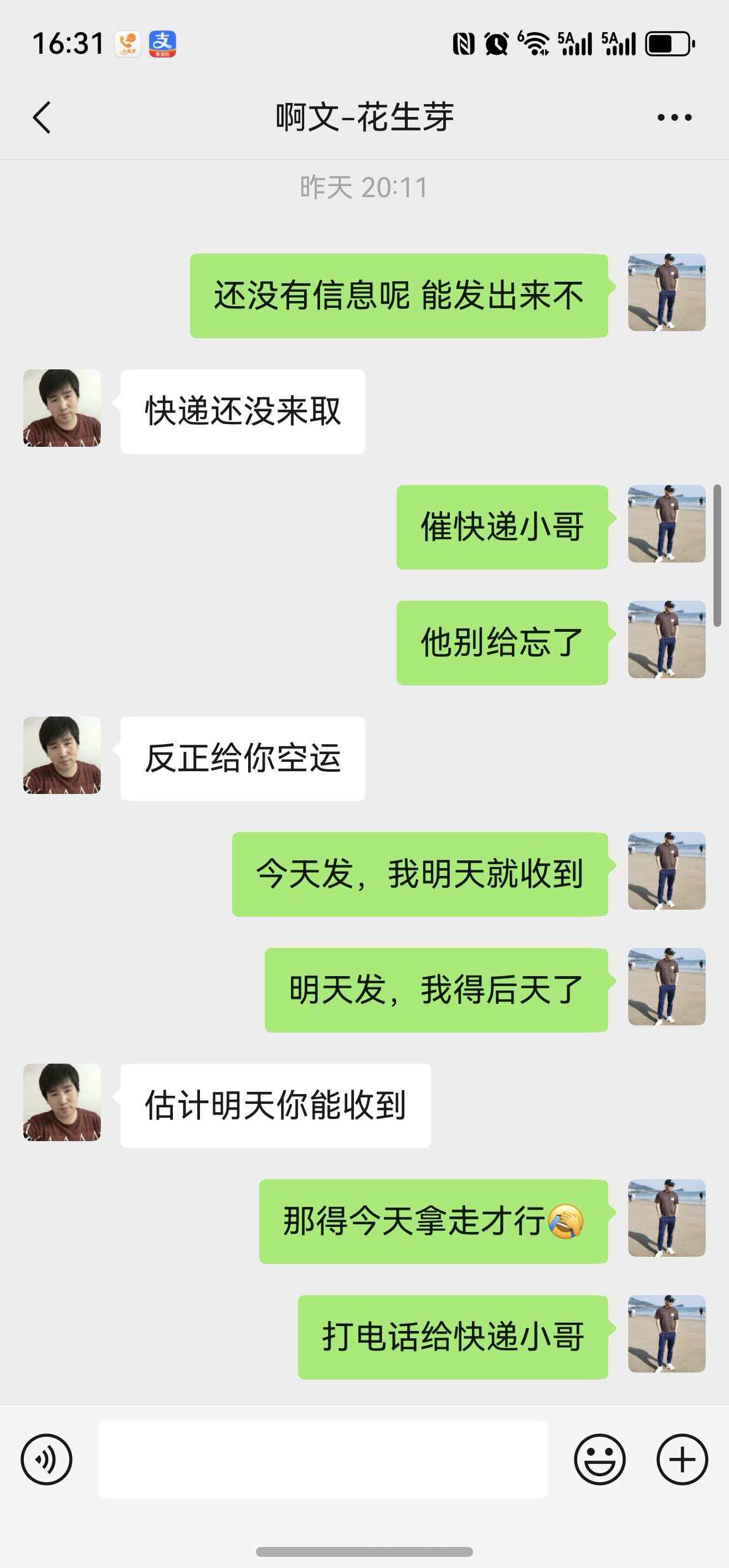
Task: Open contact avatar beside 估计明天你能收到
Action: (x=62, y=1102)
